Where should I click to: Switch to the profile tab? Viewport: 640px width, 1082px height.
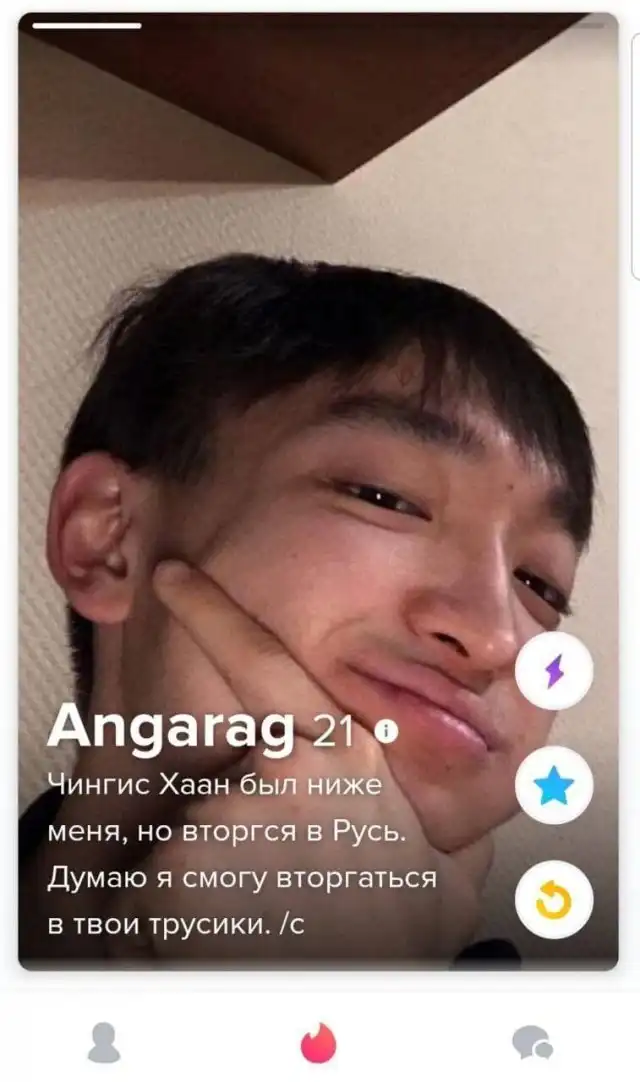104,1042
